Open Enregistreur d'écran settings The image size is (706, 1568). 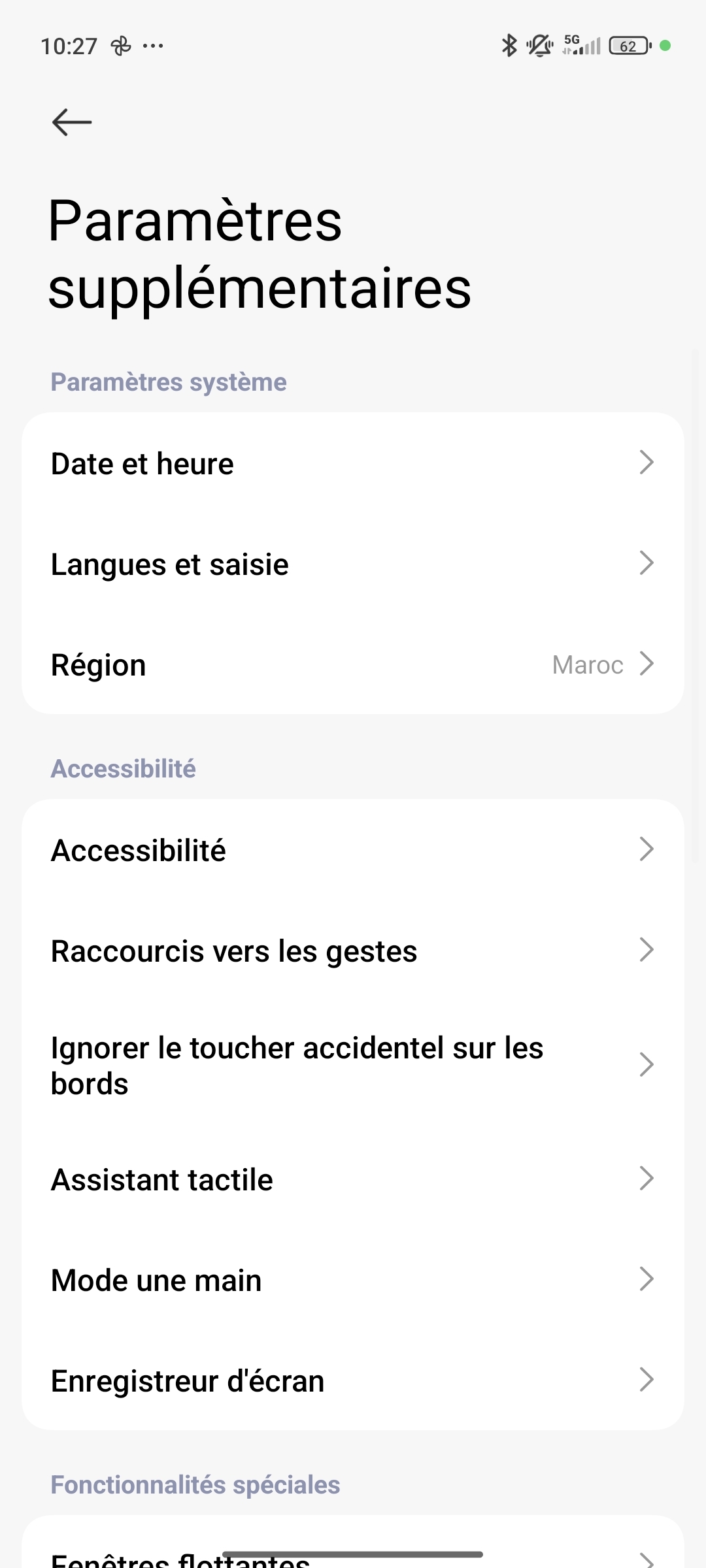353,1381
